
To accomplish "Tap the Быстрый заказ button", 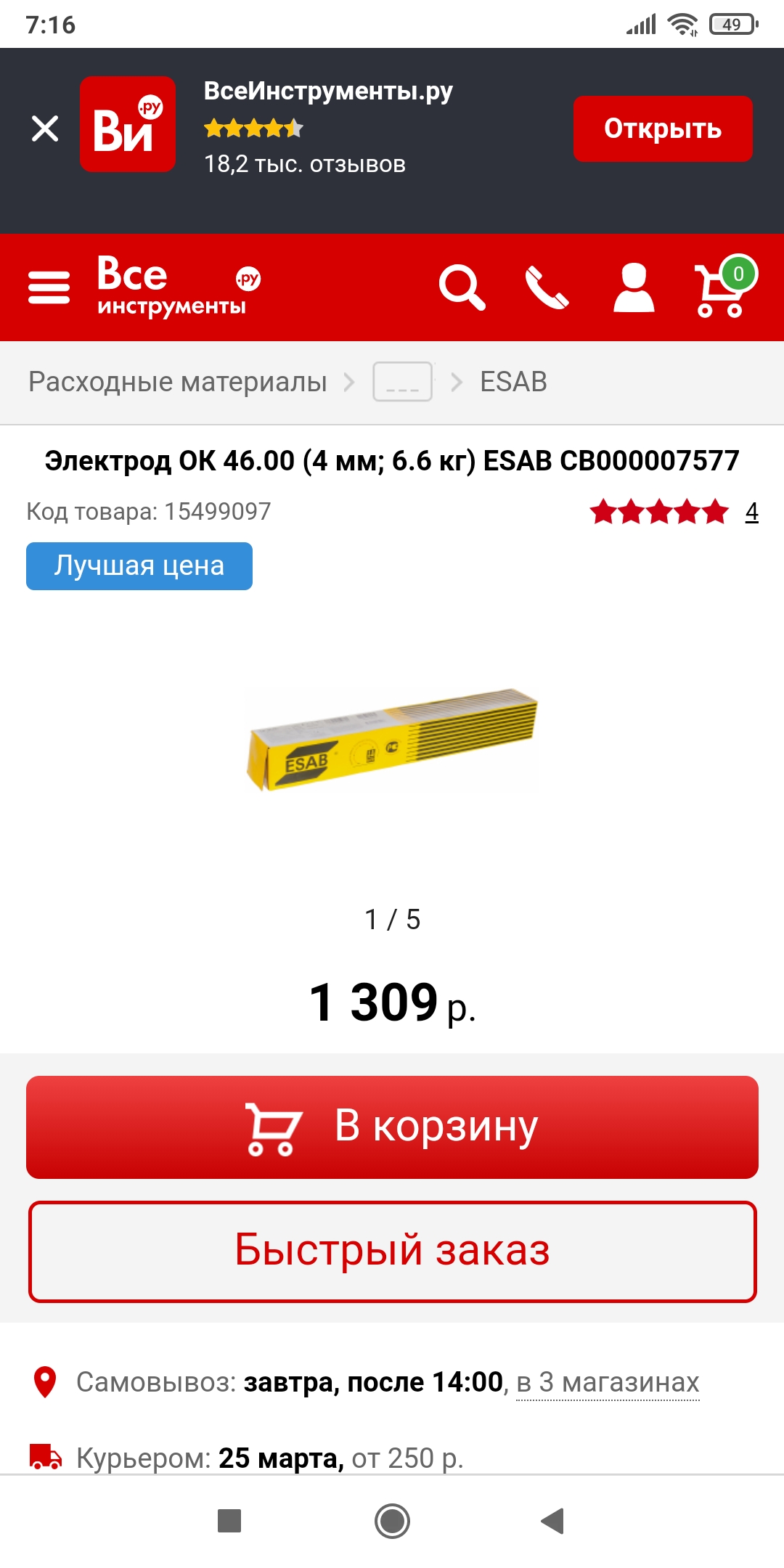I will point(392,1251).
